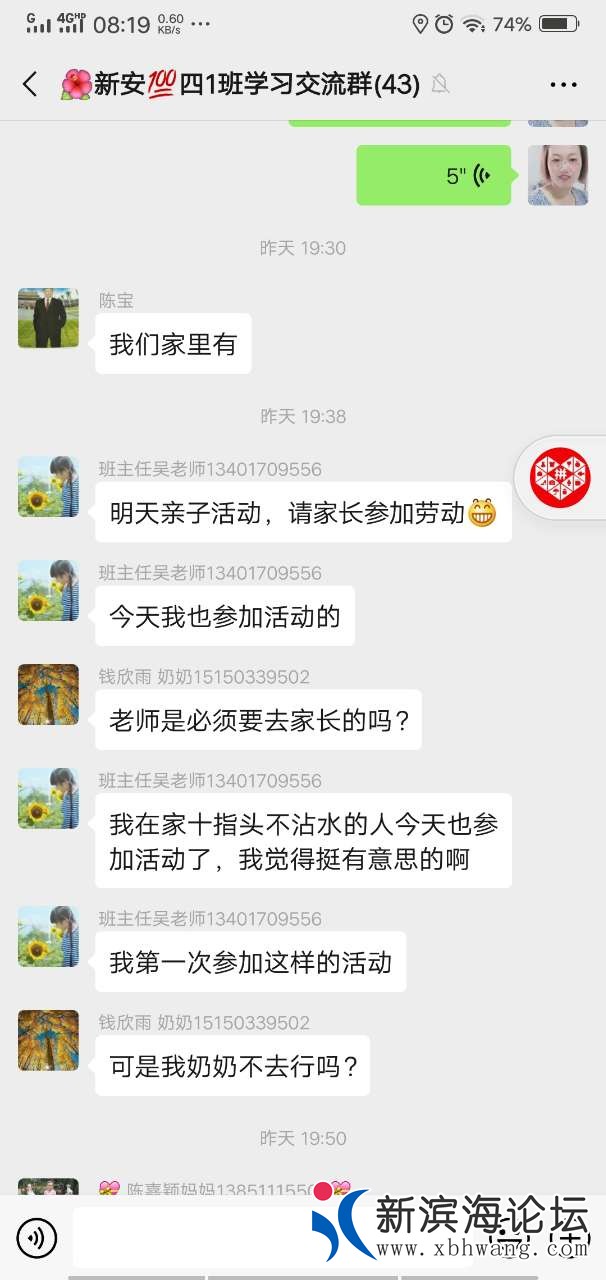Go back from the group chat
The image size is (606, 1280).
point(30,84)
